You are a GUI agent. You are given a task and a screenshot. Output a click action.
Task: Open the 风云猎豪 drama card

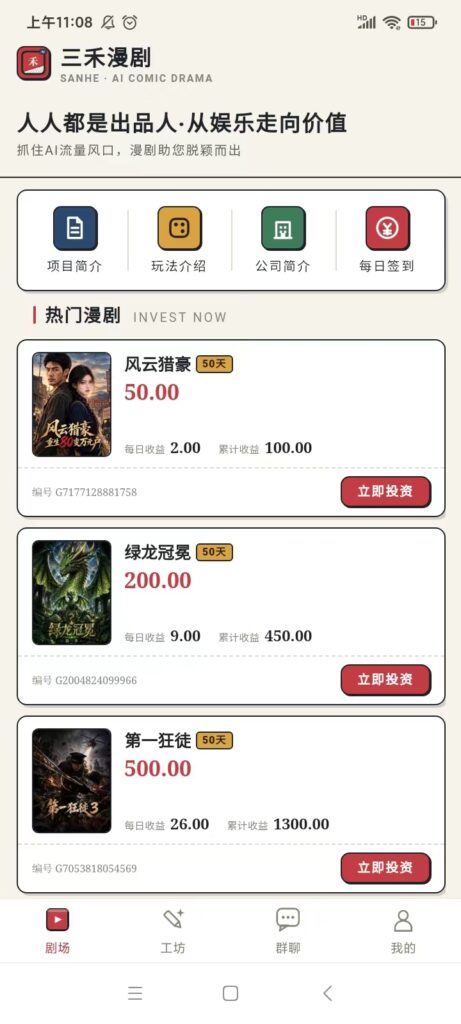pos(230,428)
